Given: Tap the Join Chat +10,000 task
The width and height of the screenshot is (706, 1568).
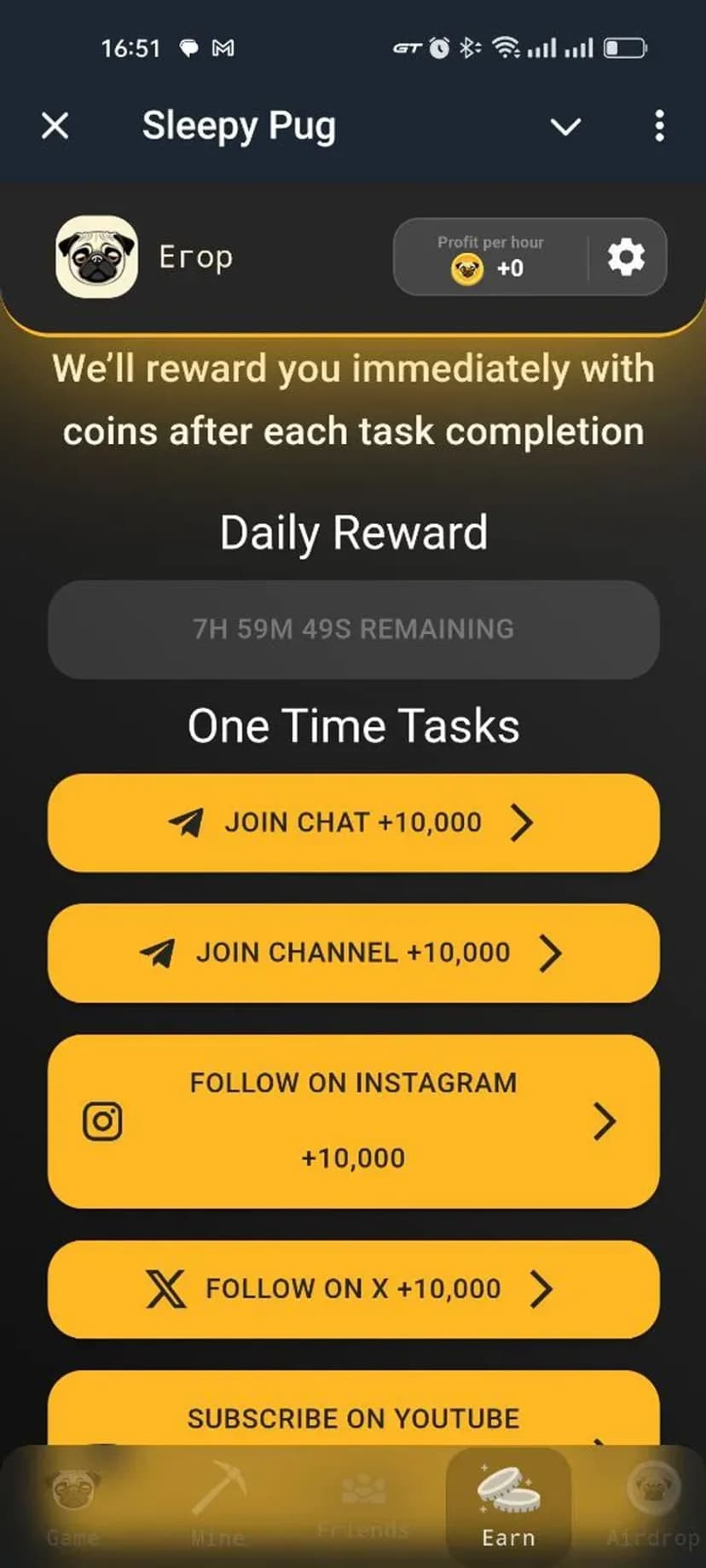Looking at the screenshot, I should (353, 823).
